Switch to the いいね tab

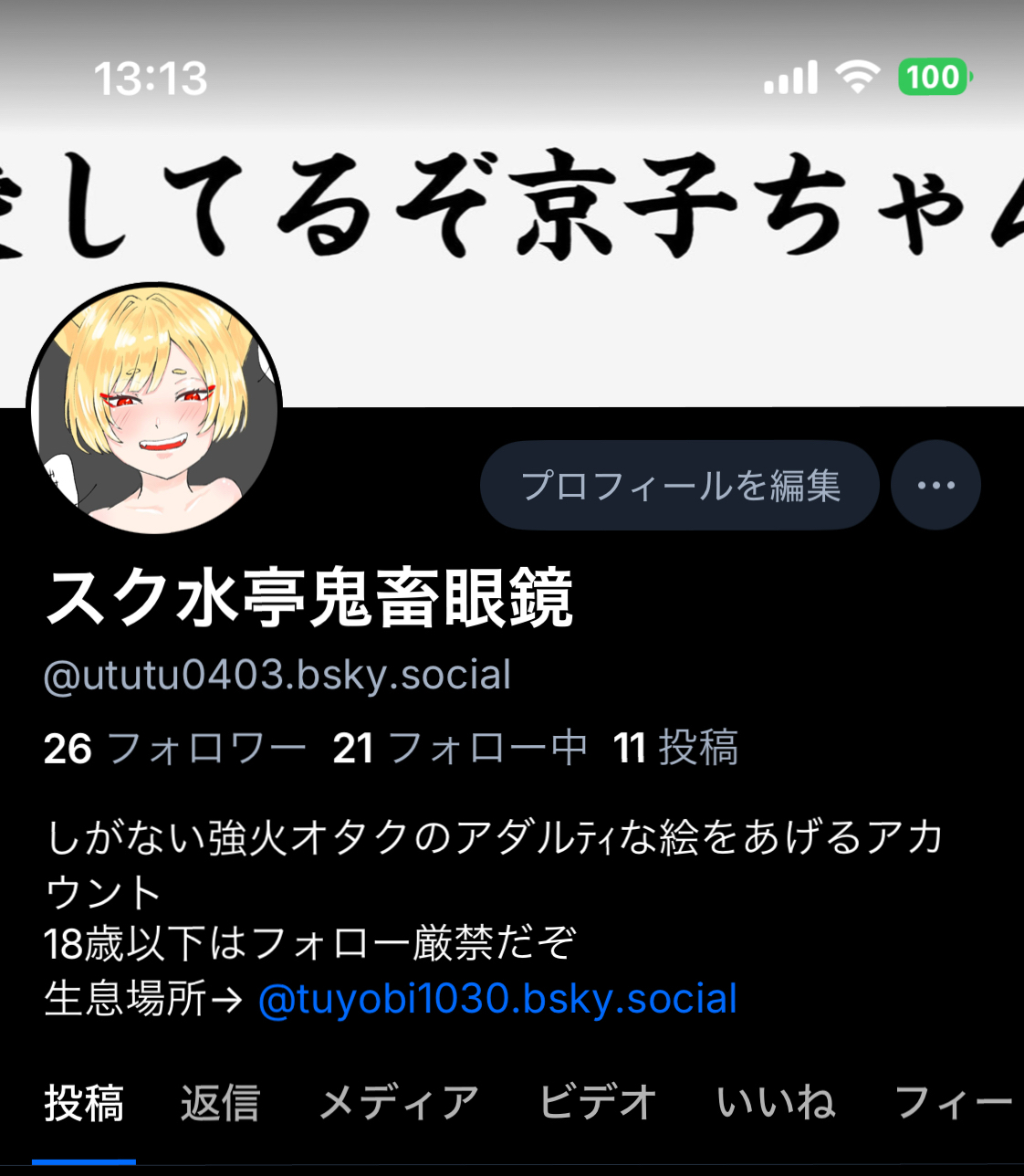tap(776, 1103)
